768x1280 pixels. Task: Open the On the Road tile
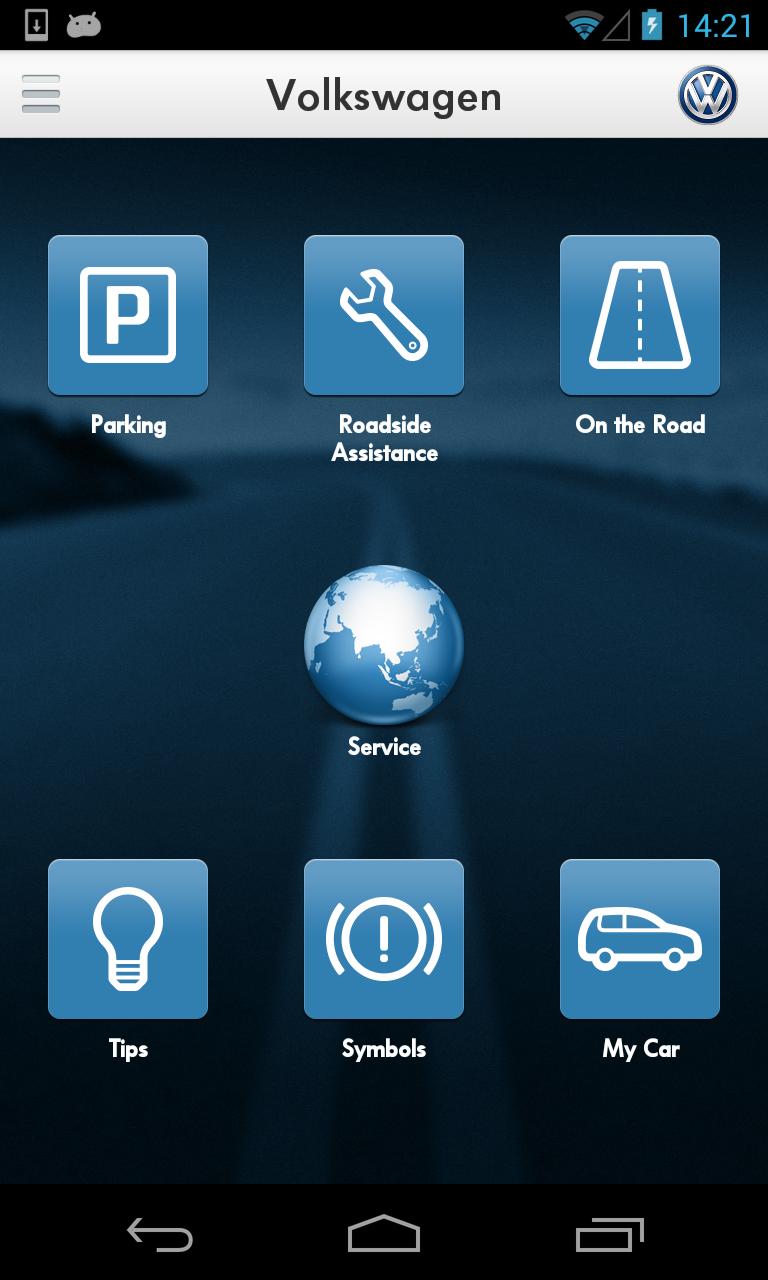[640, 315]
